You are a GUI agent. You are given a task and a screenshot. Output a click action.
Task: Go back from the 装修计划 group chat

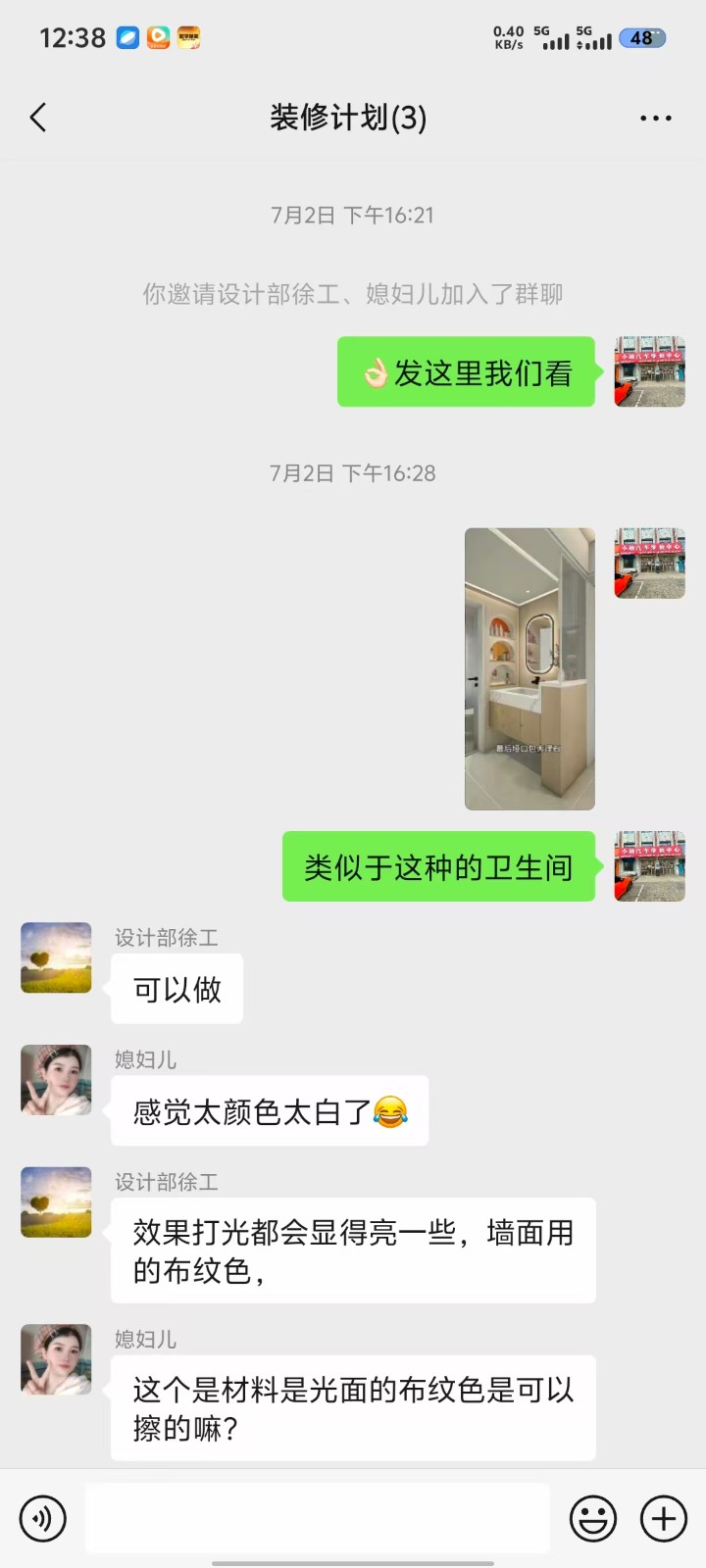[38, 119]
